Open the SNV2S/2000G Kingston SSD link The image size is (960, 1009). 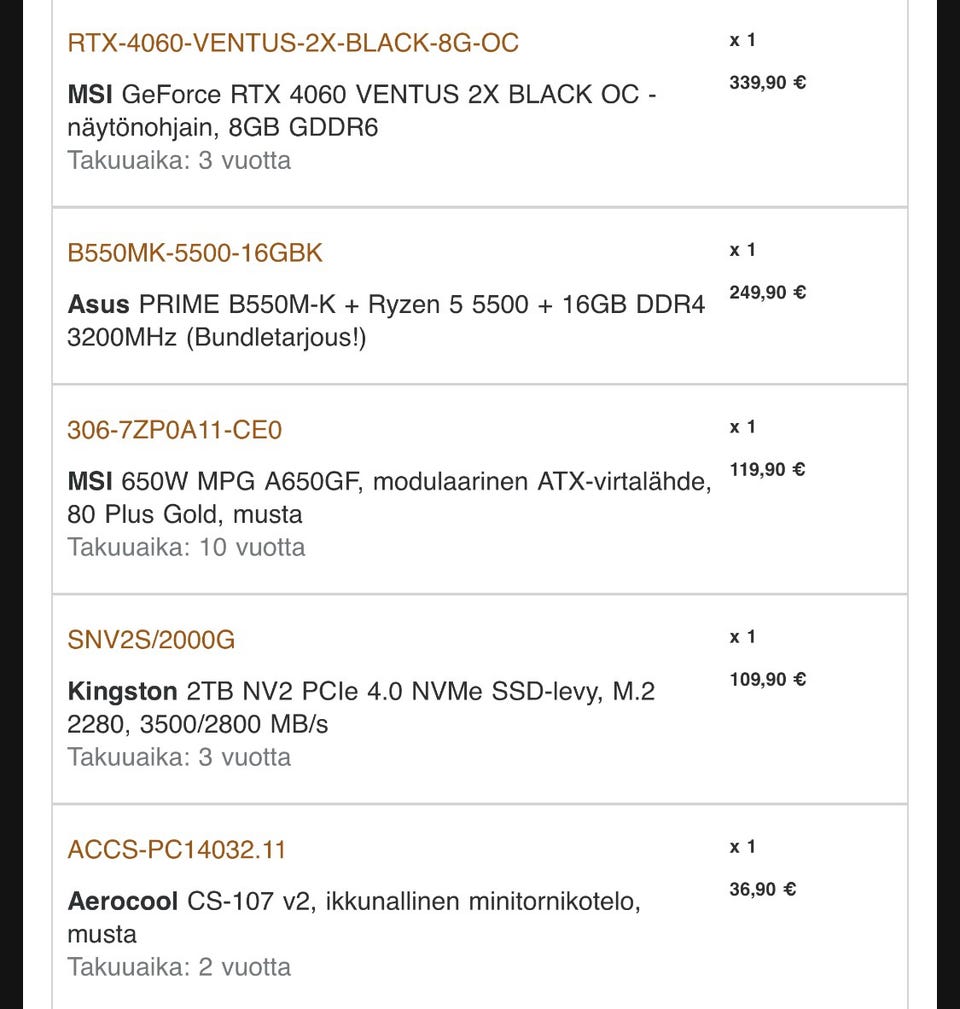pos(151,640)
